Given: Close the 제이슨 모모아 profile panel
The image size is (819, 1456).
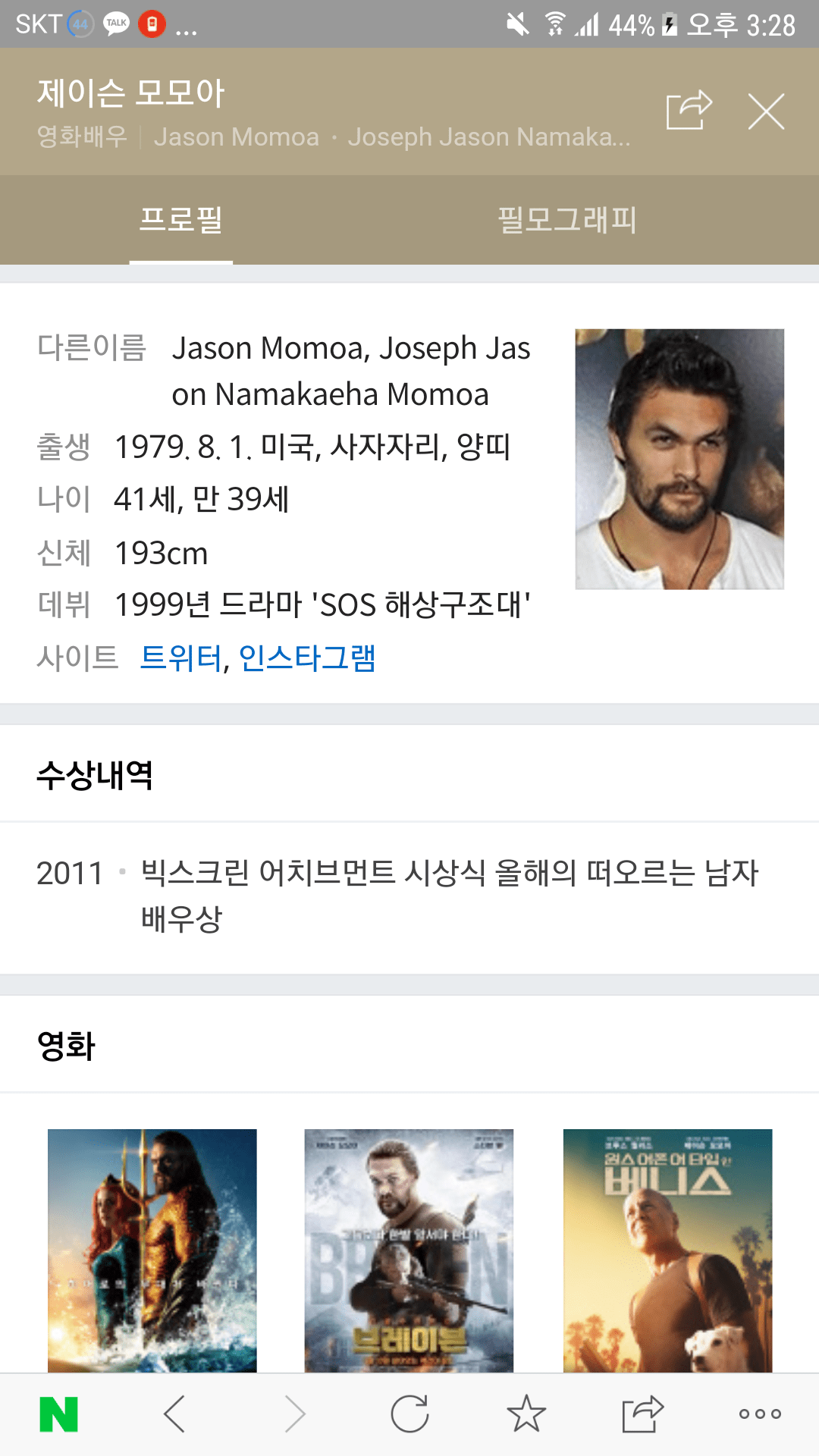Looking at the screenshot, I should tap(767, 111).
